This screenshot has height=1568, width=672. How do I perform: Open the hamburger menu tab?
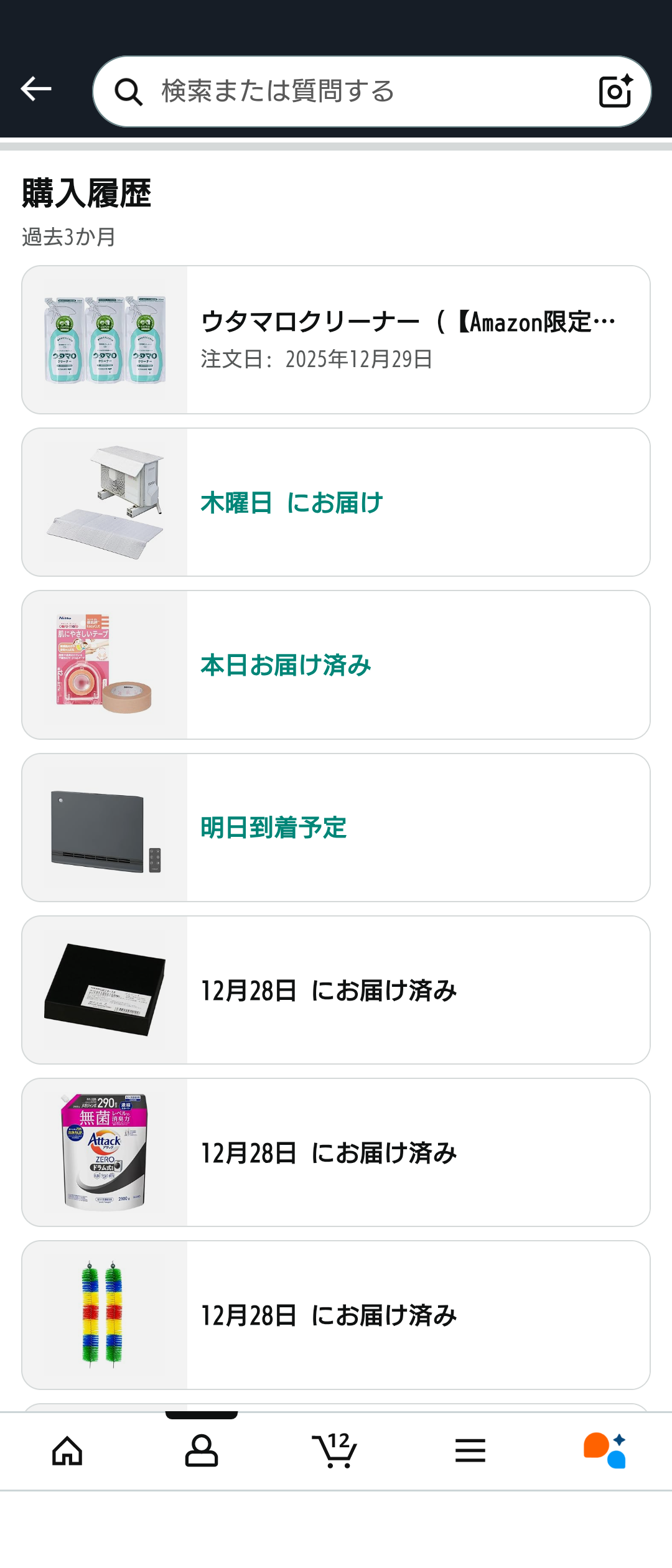point(470,1451)
